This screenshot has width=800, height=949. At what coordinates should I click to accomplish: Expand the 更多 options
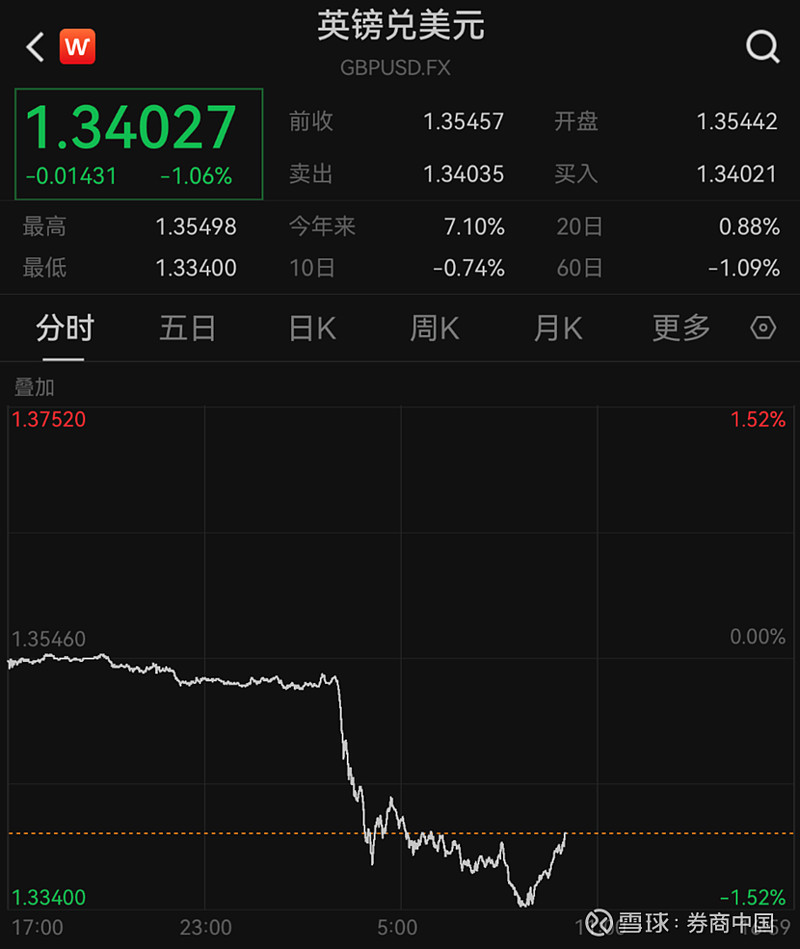tap(681, 328)
